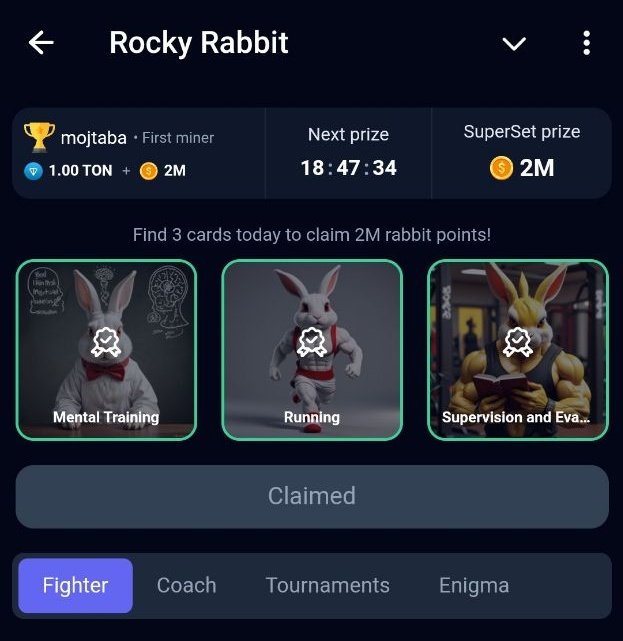Open the Mental Training card

(106, 350)
